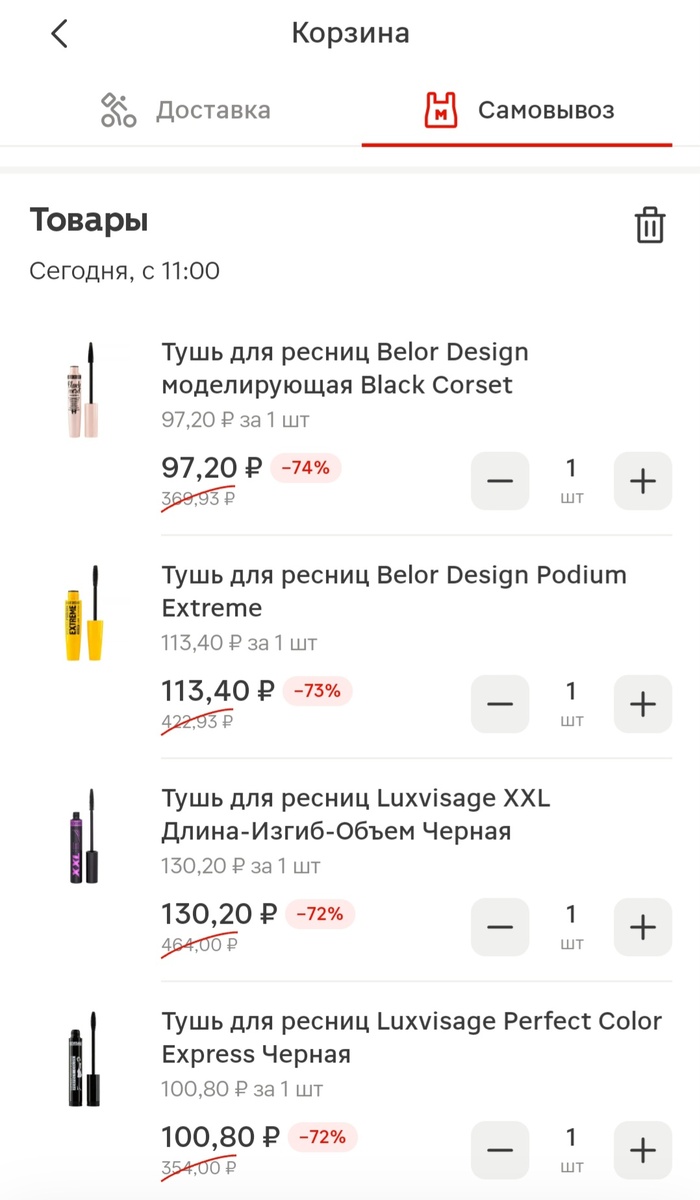The image size is (700, 1200).
Task: Open Luxvisage XXL mascara details
Action: point(355,814)
